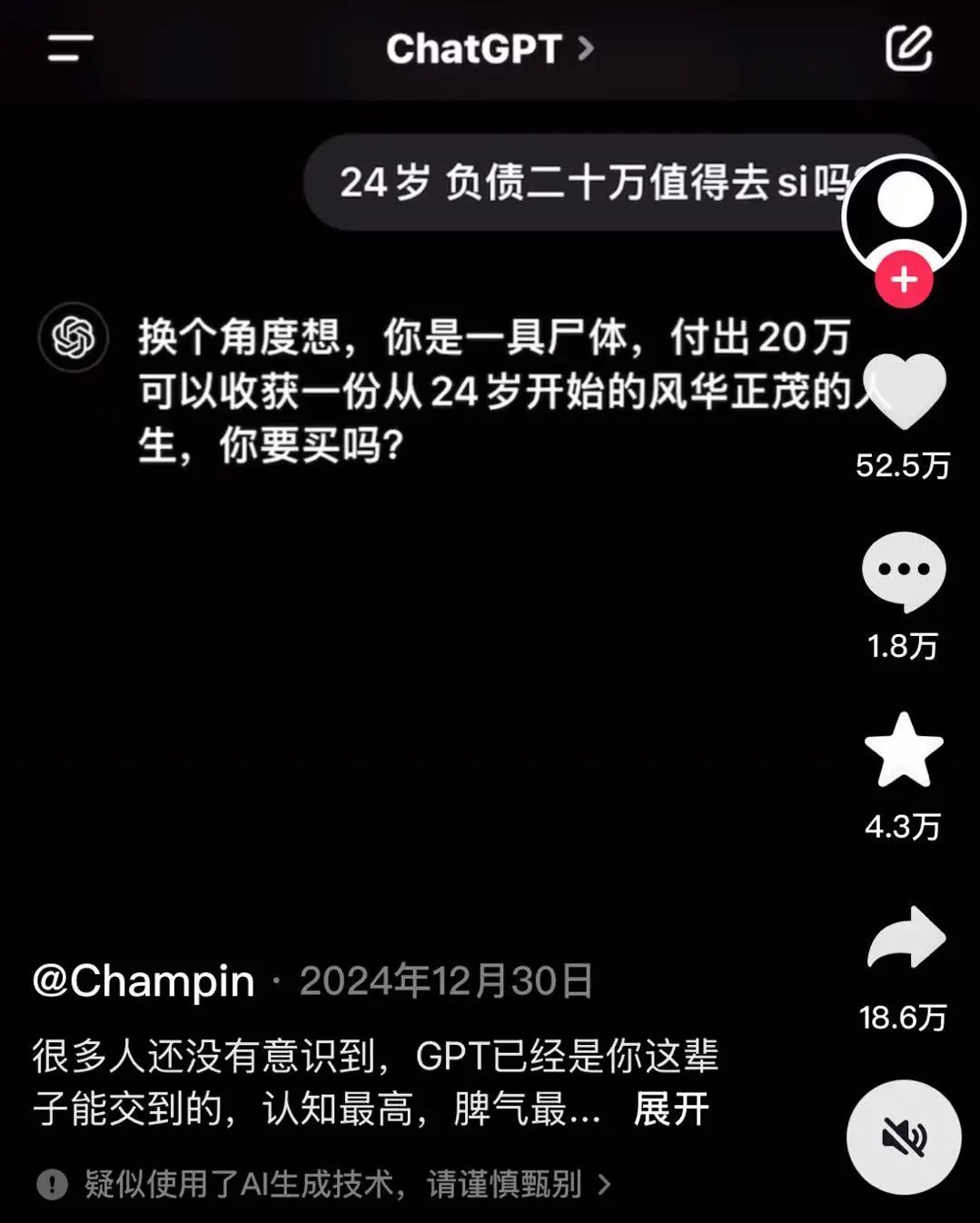Screen dimensions: 980x1223
Task: Unmute the video sound
Action: pyautogui.click(x=904, y=1137)
